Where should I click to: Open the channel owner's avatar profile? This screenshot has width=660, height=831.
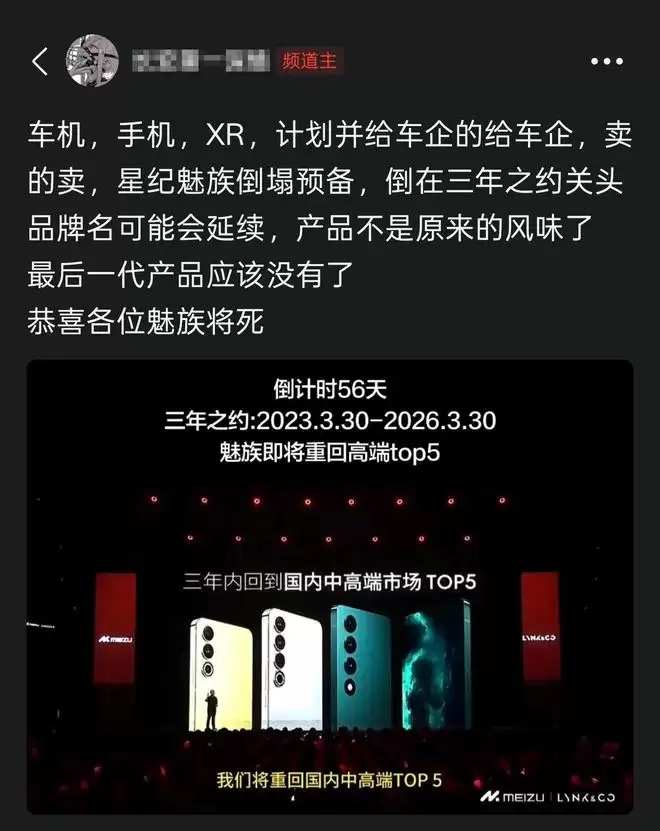coord(92,60)
